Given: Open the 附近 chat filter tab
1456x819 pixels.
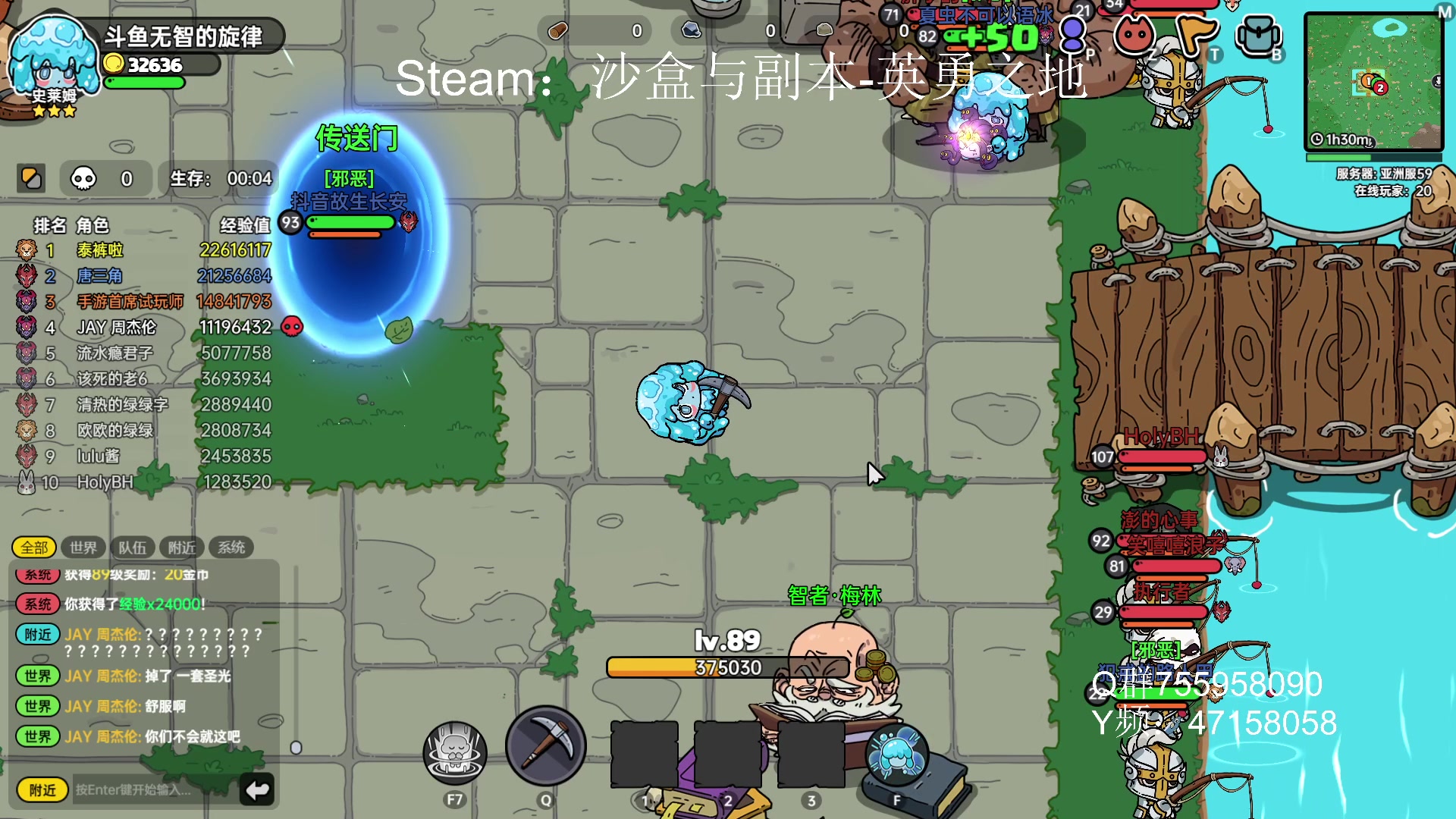Looking at the screenshot, I should coord(182,548).
